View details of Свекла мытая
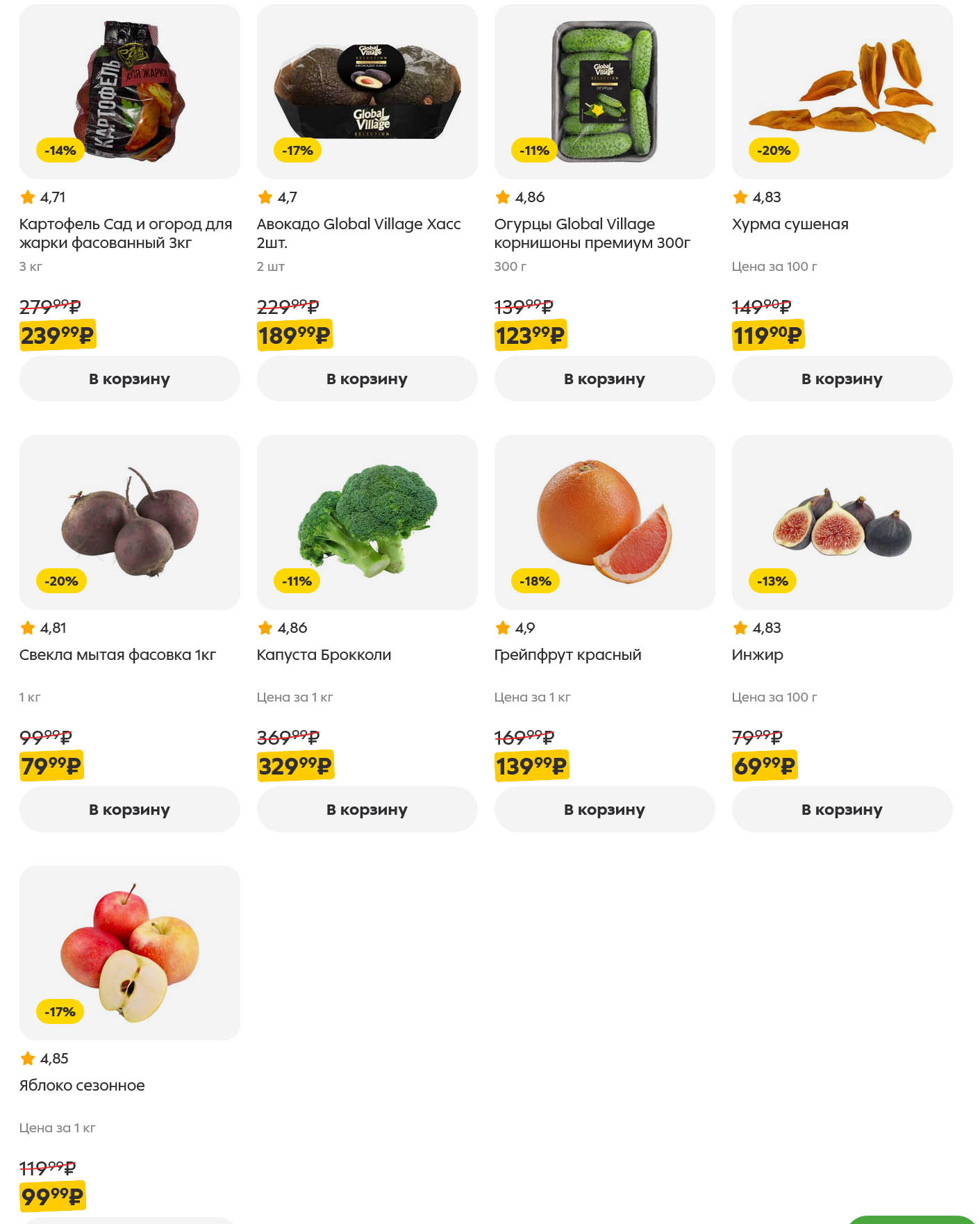The width and height of the screenshot is (980, 1224). pos(129,522)
